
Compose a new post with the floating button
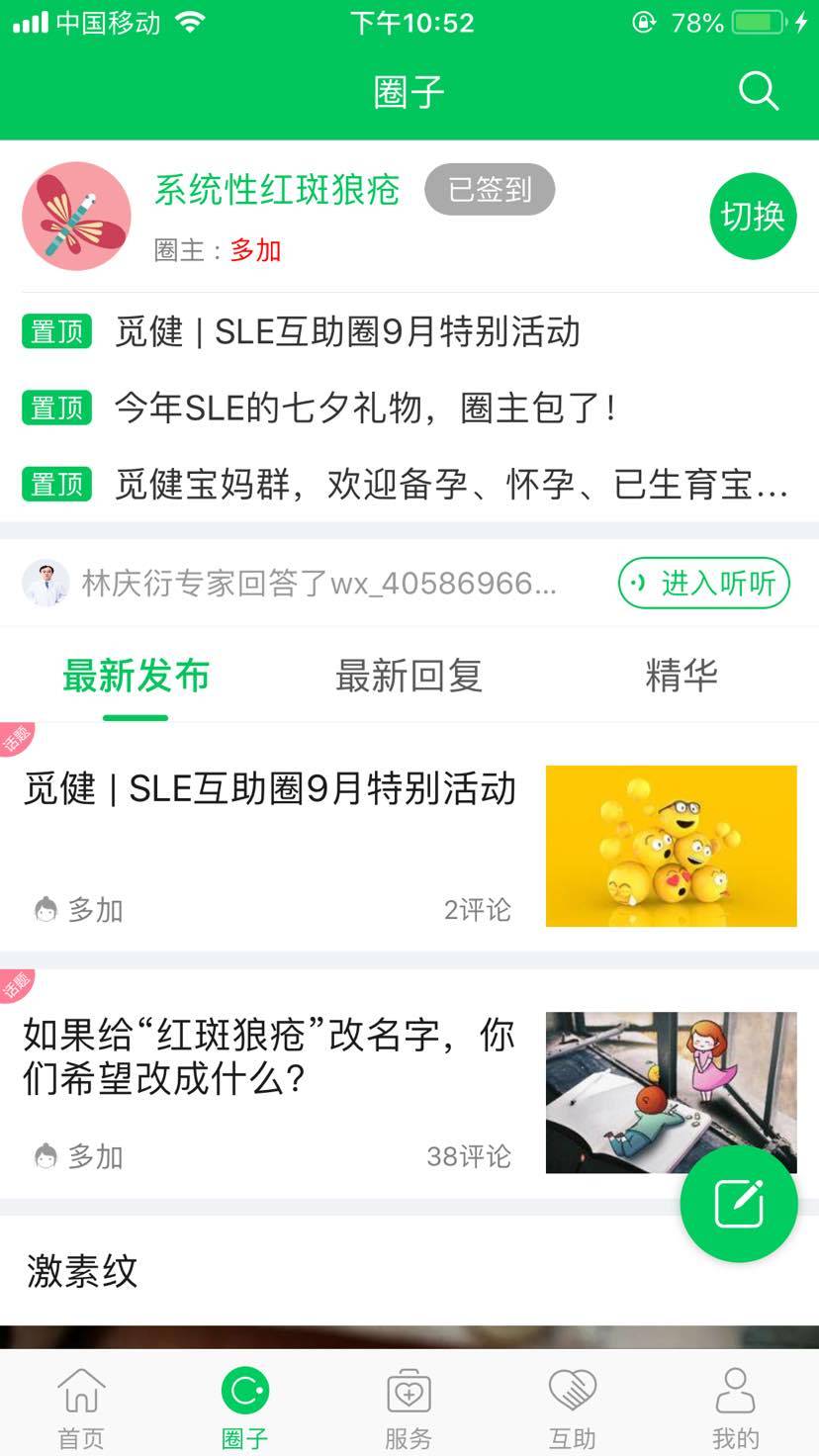739,1204
